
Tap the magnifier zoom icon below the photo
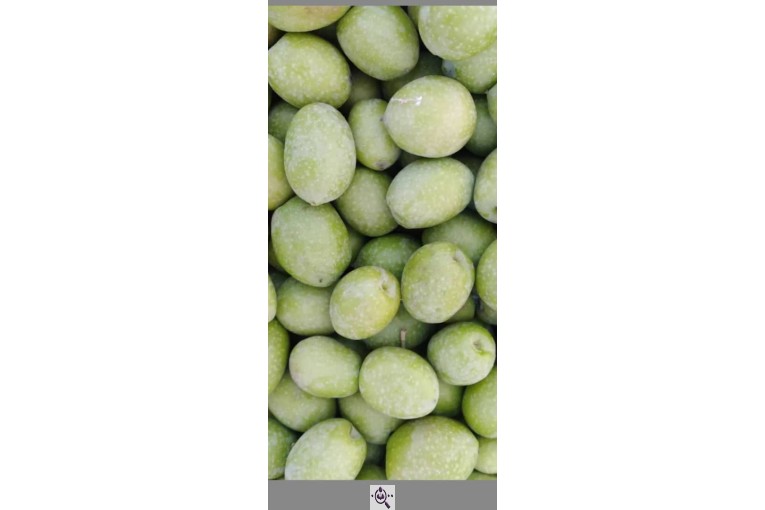click(x=382, y=496)
